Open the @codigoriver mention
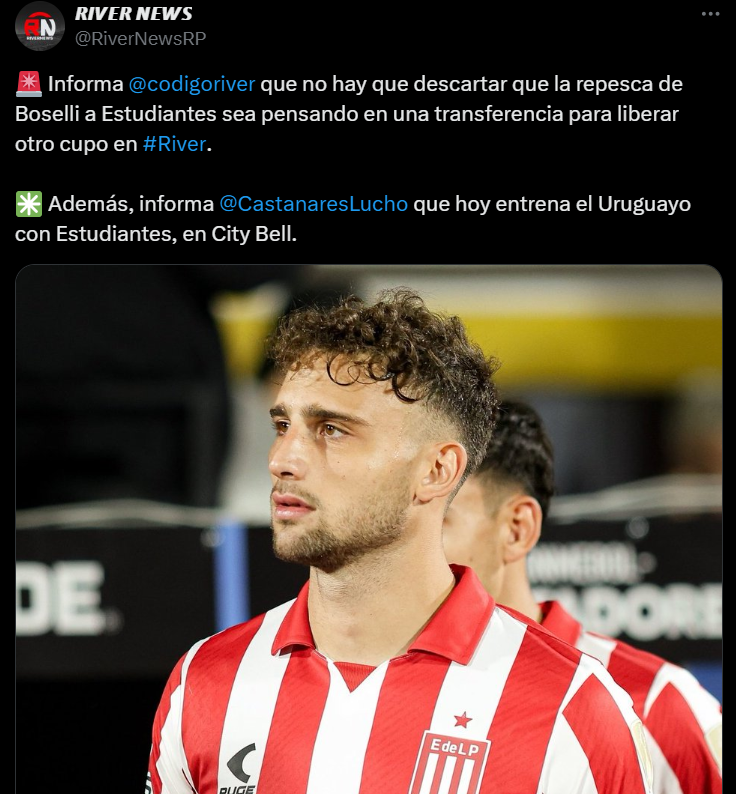 click(192, 84)
